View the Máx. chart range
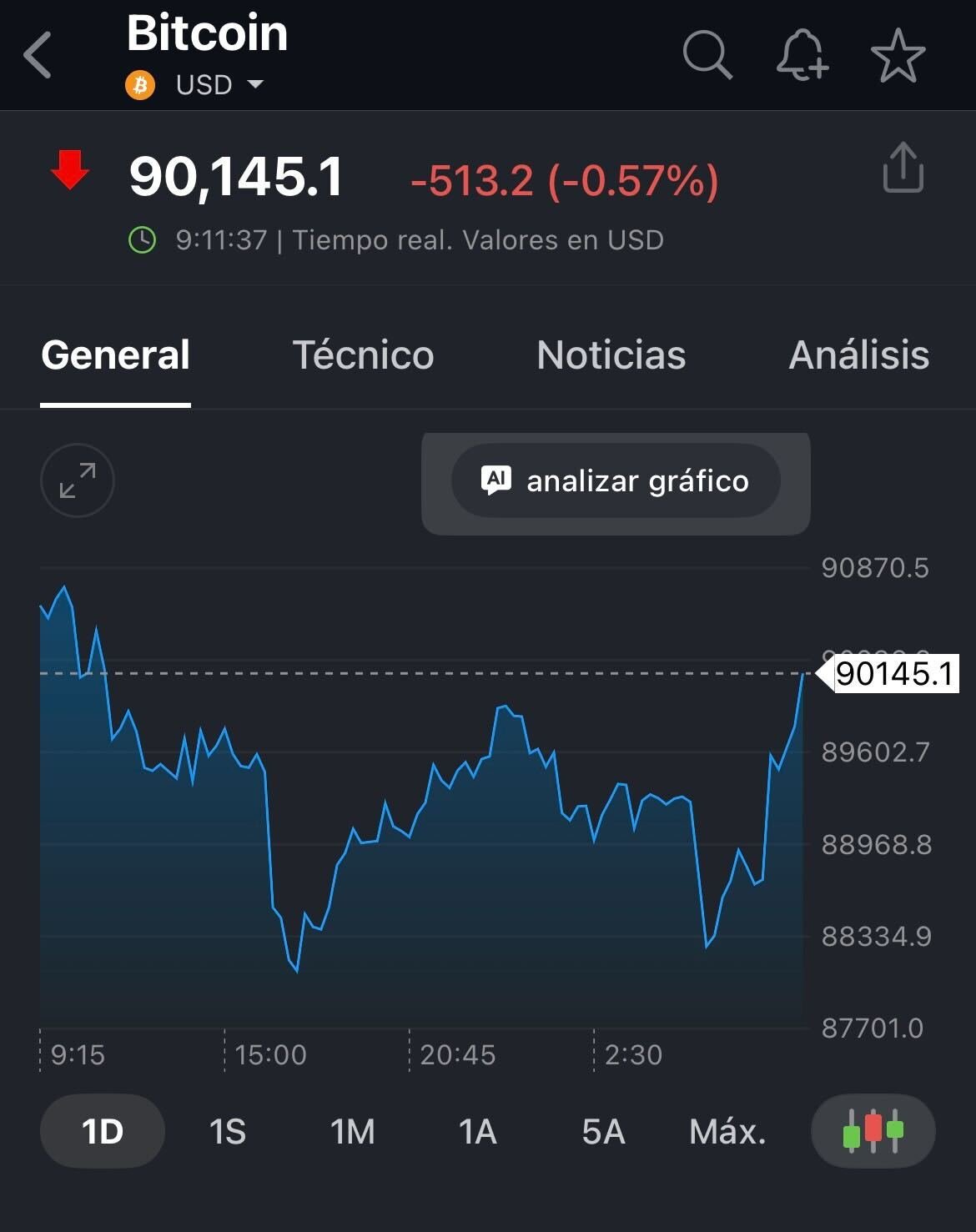The height and width of the screenshot is (1232, 976). coord(727,1132)
